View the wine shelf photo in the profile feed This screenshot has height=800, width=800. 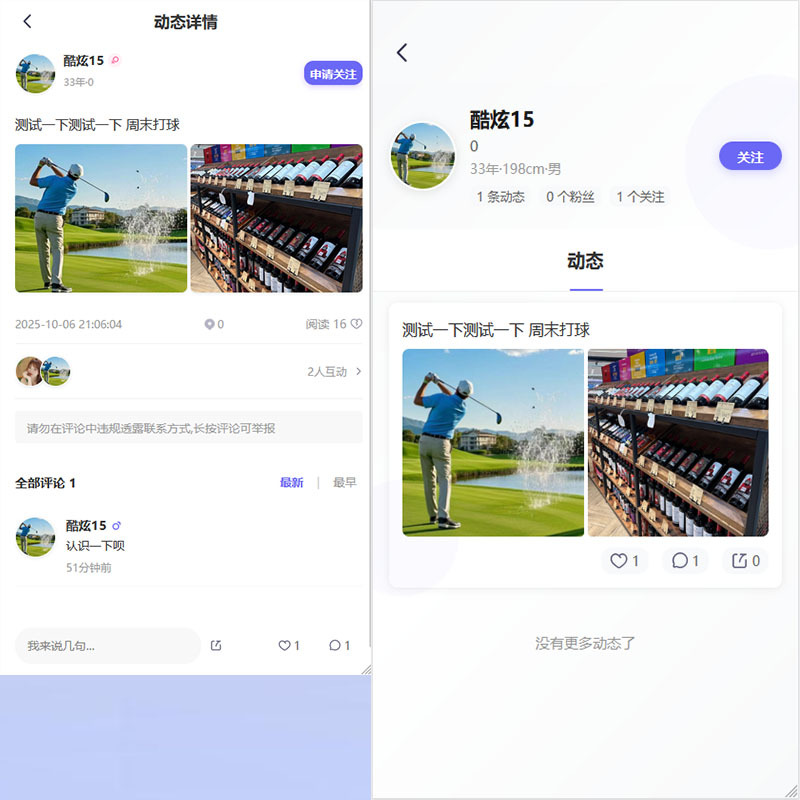coord(678,442)
